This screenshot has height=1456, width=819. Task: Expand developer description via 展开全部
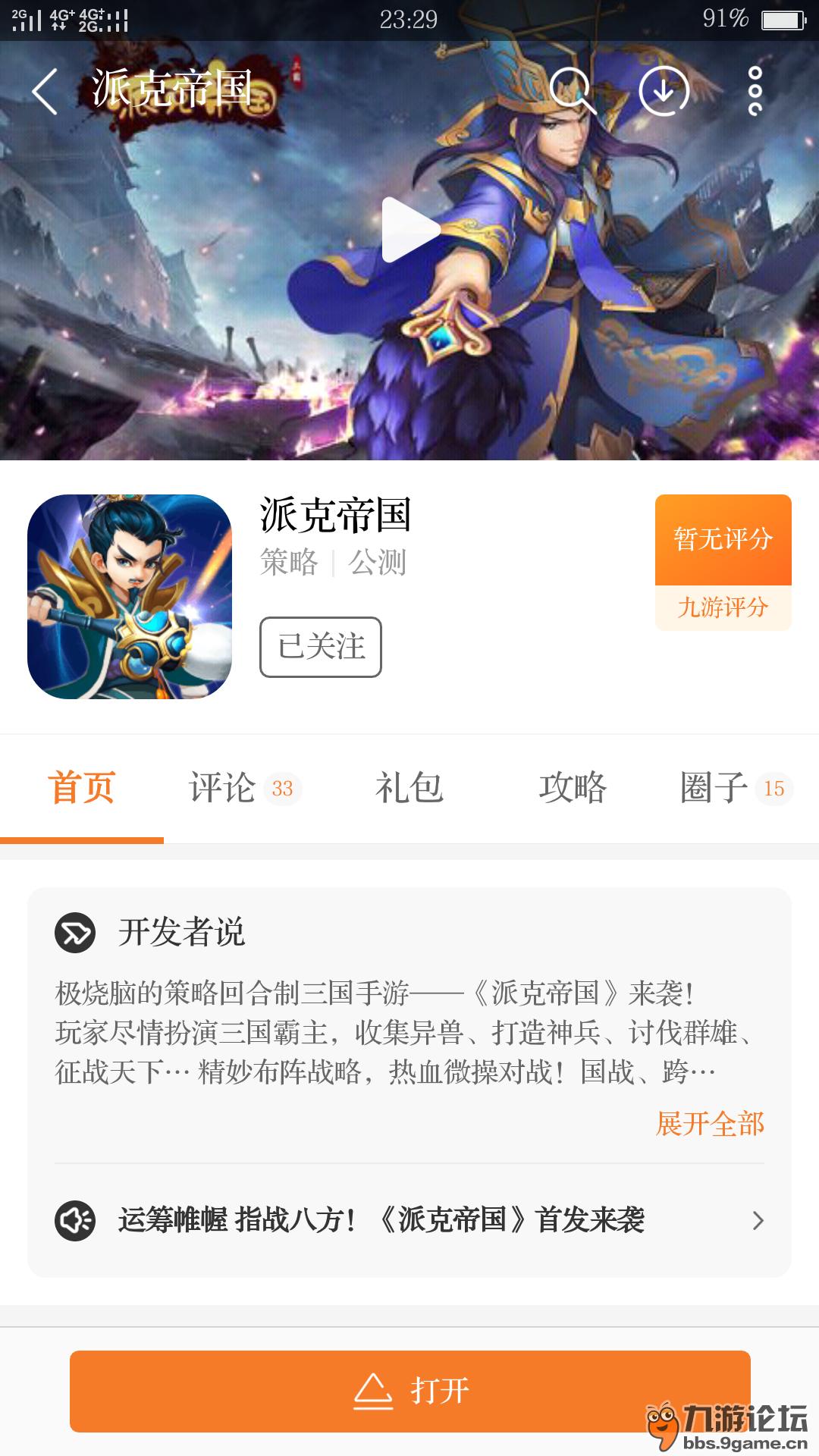pos(710,1124)
